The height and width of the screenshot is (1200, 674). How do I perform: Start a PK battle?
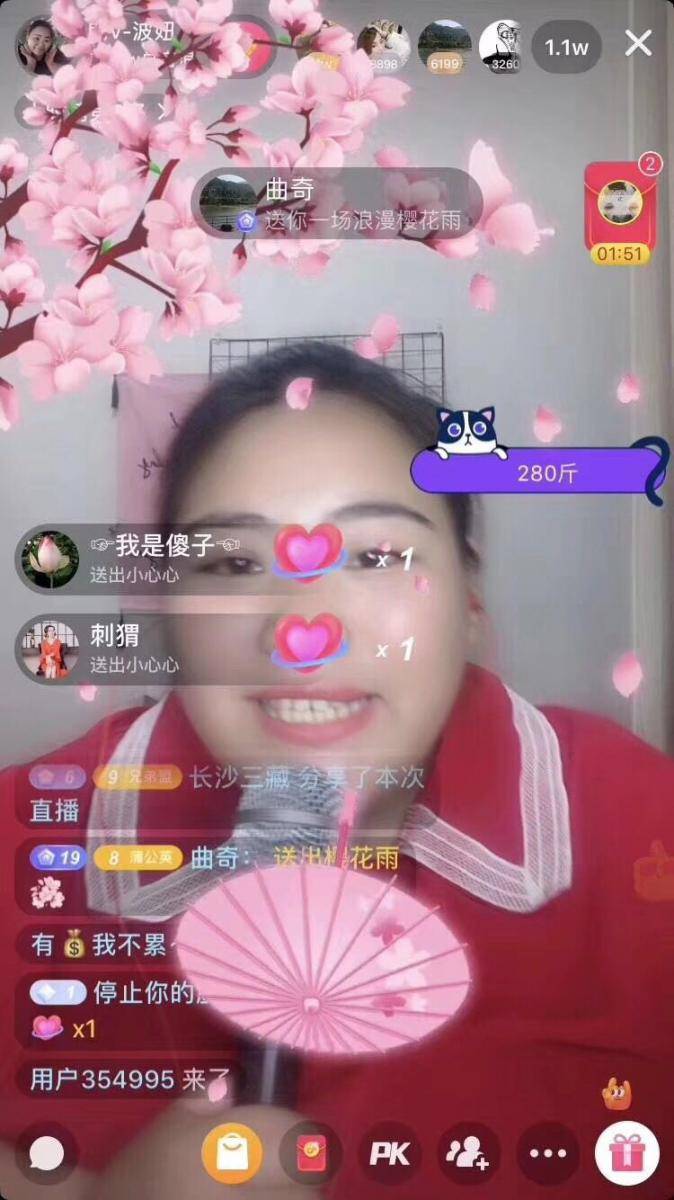(389, 1154)
